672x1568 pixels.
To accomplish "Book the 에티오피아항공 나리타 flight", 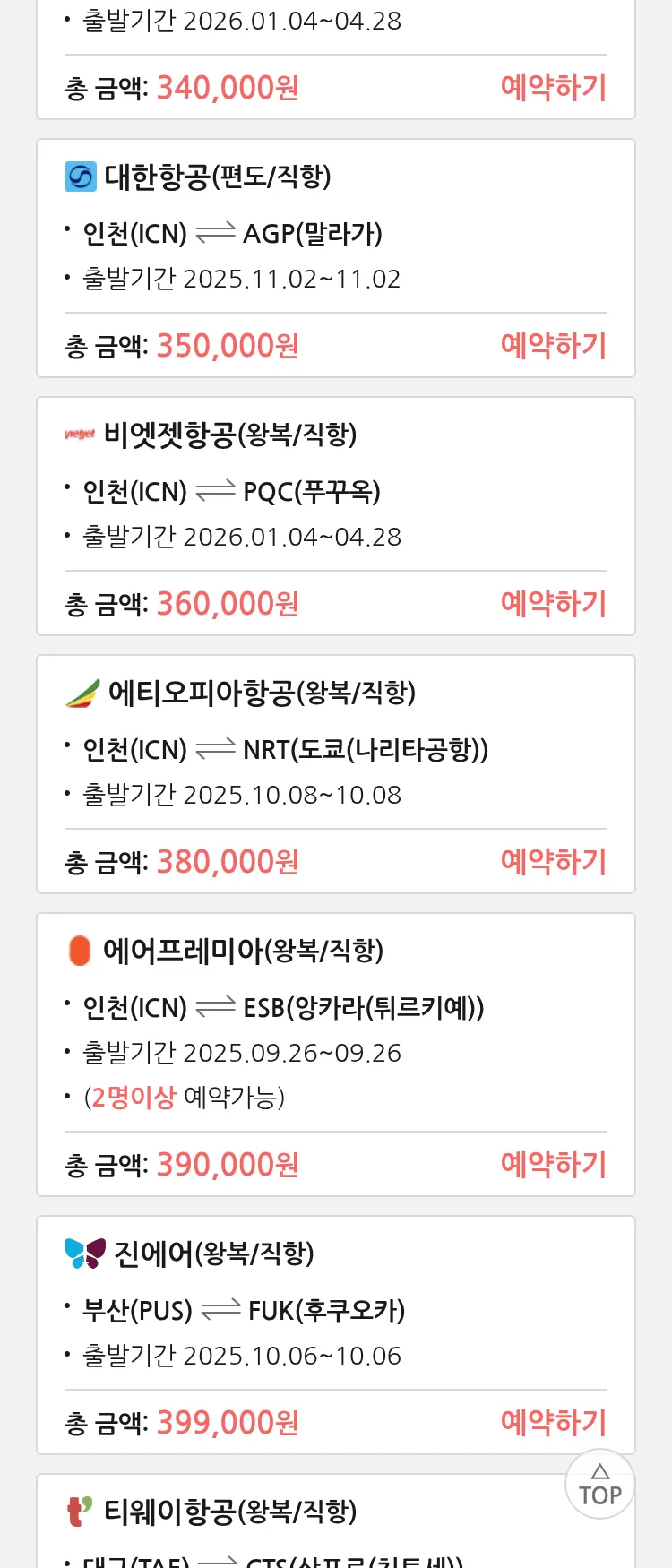I will pos(553,862).
